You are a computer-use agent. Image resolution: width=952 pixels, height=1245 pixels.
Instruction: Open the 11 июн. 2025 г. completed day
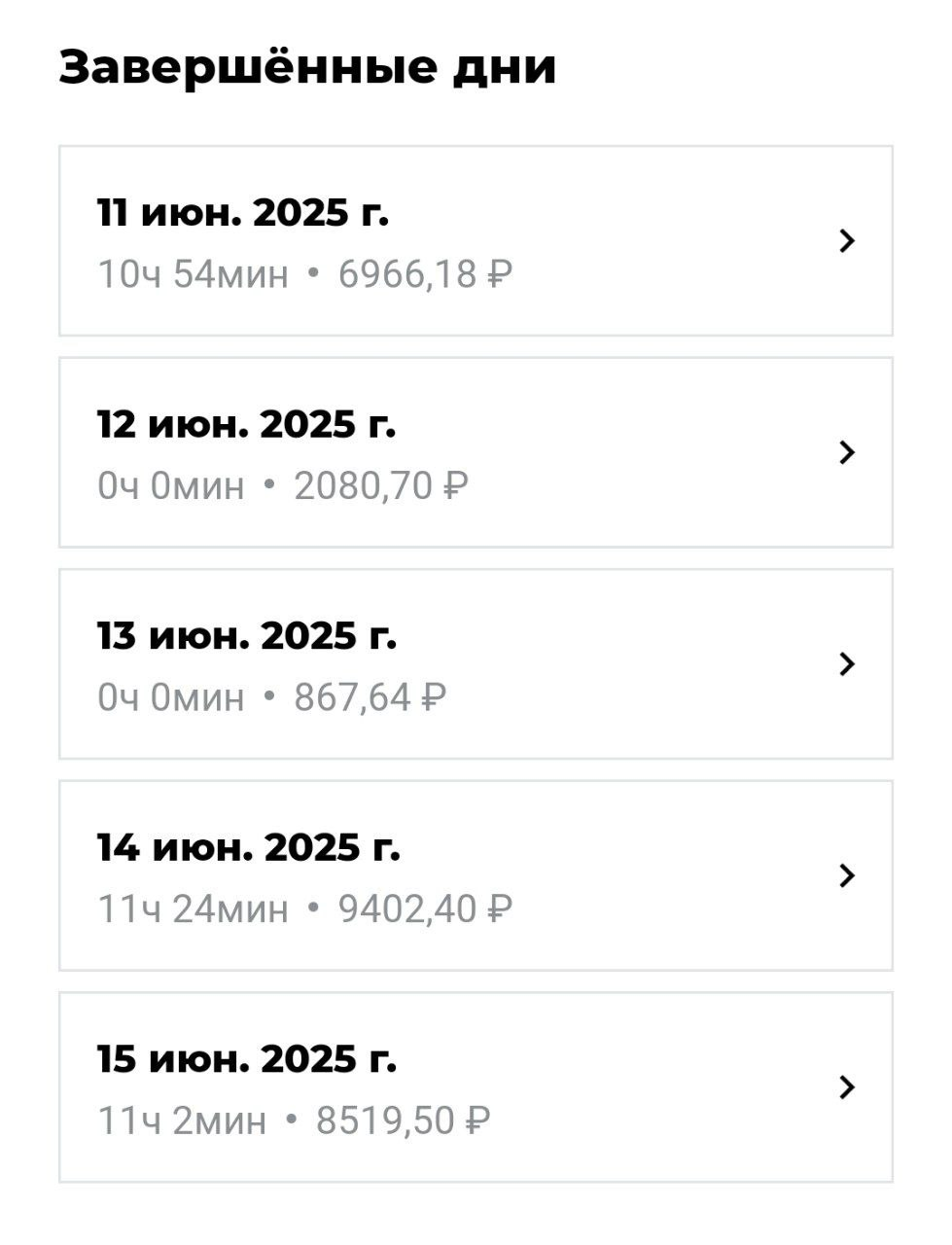(x=475, y=241)
